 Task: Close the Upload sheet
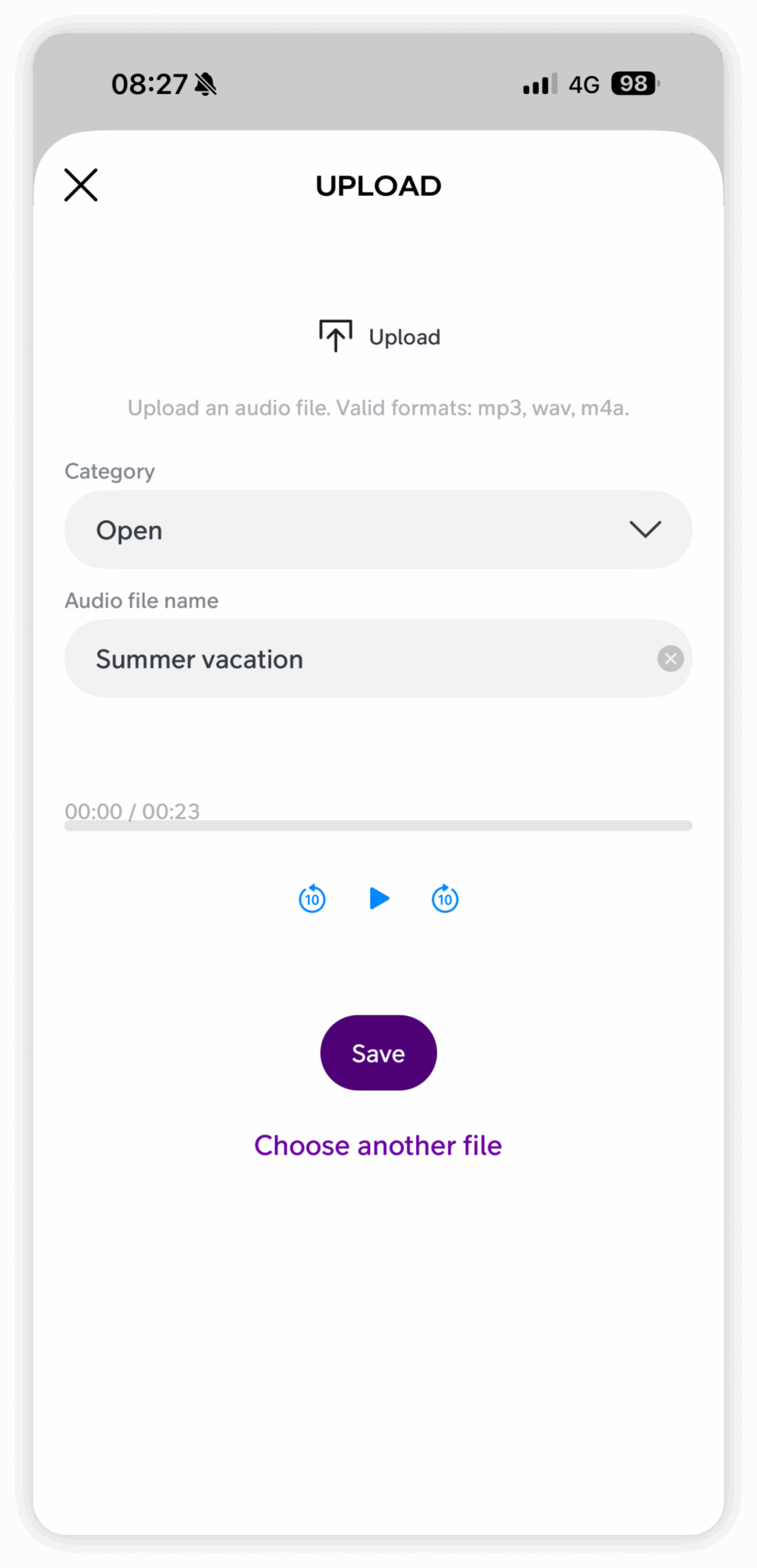(x=81, y=186)
